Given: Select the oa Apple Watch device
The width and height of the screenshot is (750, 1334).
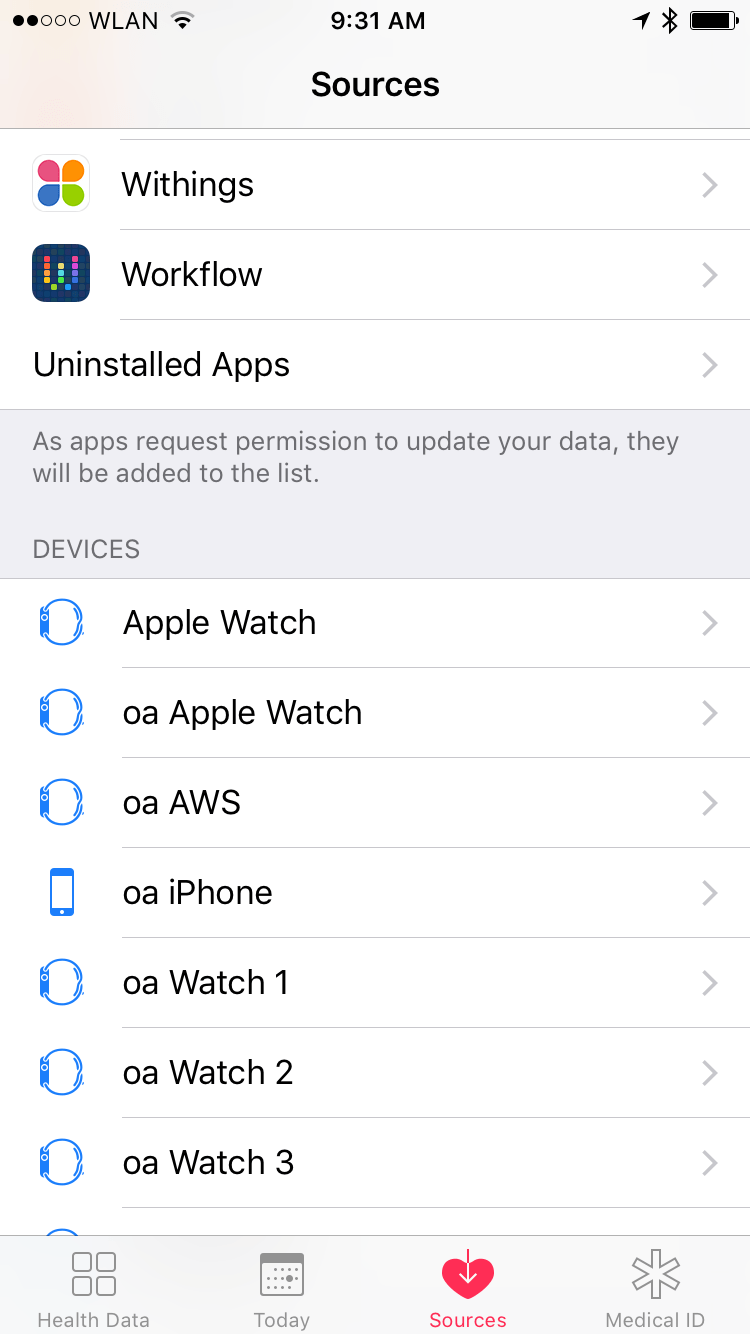Looking at the screenshot, I should (x=375, y=713).
